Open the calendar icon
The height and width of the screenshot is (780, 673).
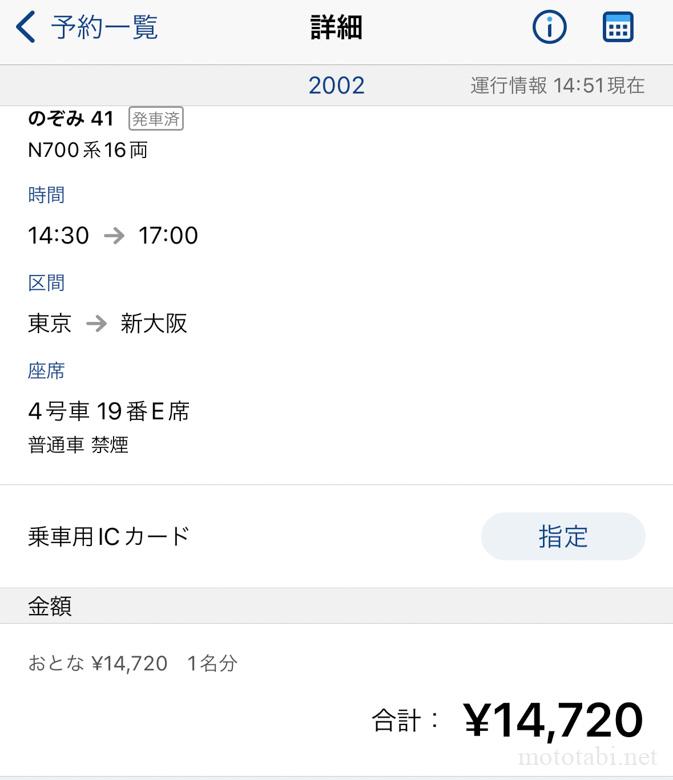coord(618,28)
